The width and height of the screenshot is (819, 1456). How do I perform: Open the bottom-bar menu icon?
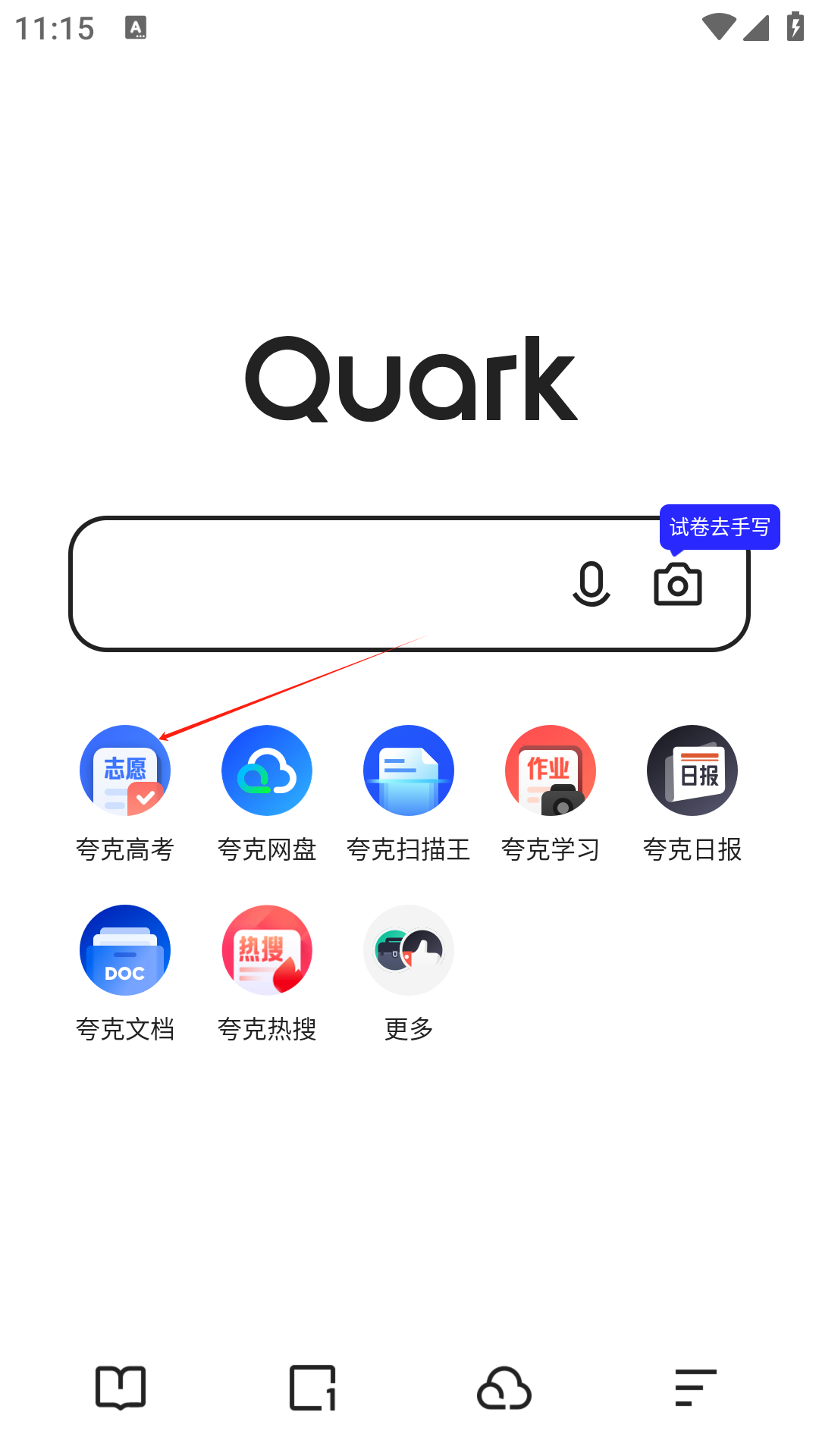point(695,1388)
